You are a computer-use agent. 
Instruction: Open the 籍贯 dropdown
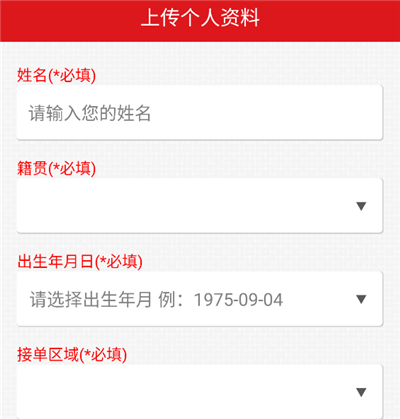(x=200, y=206)
